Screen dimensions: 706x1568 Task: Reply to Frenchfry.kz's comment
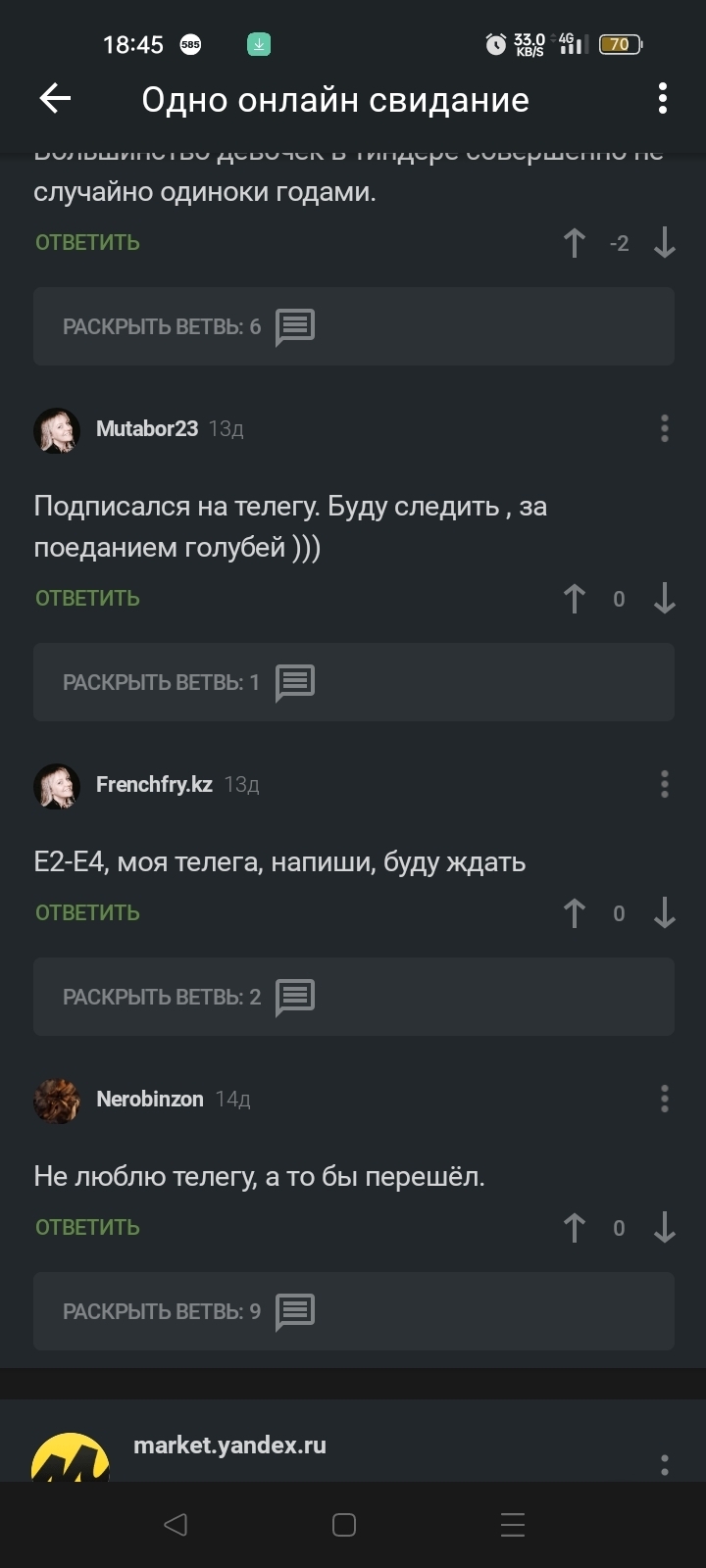[x=87, y=912]
